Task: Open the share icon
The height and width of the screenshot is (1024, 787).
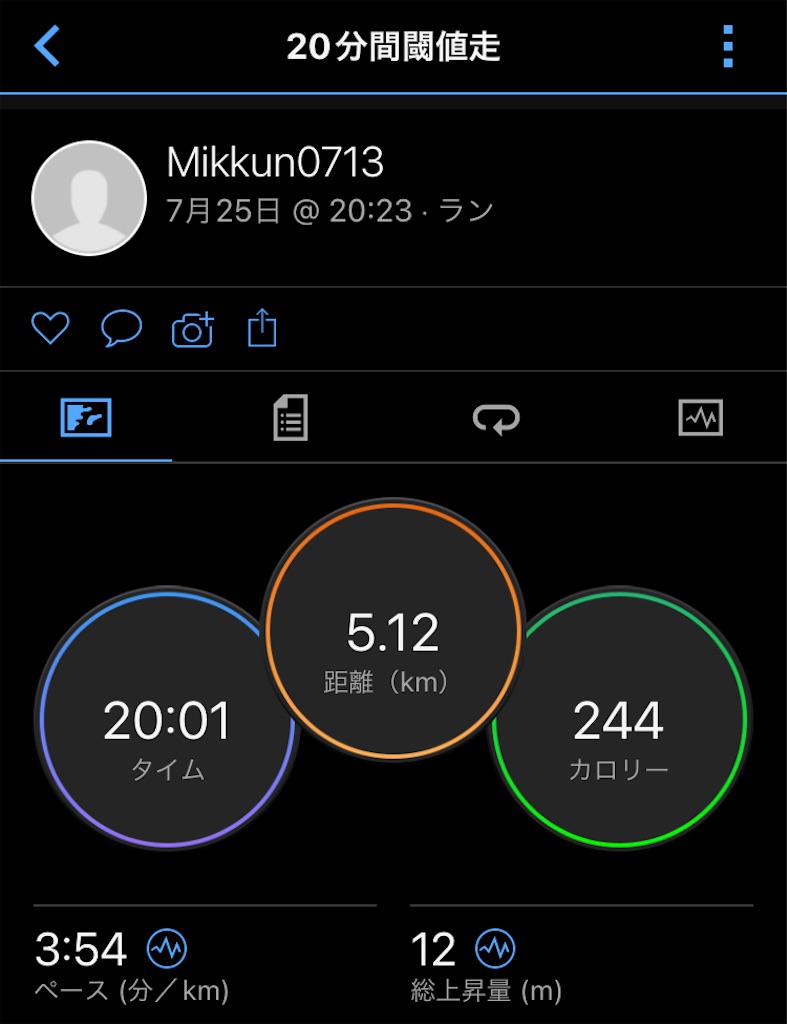Action: pos(262,328)
